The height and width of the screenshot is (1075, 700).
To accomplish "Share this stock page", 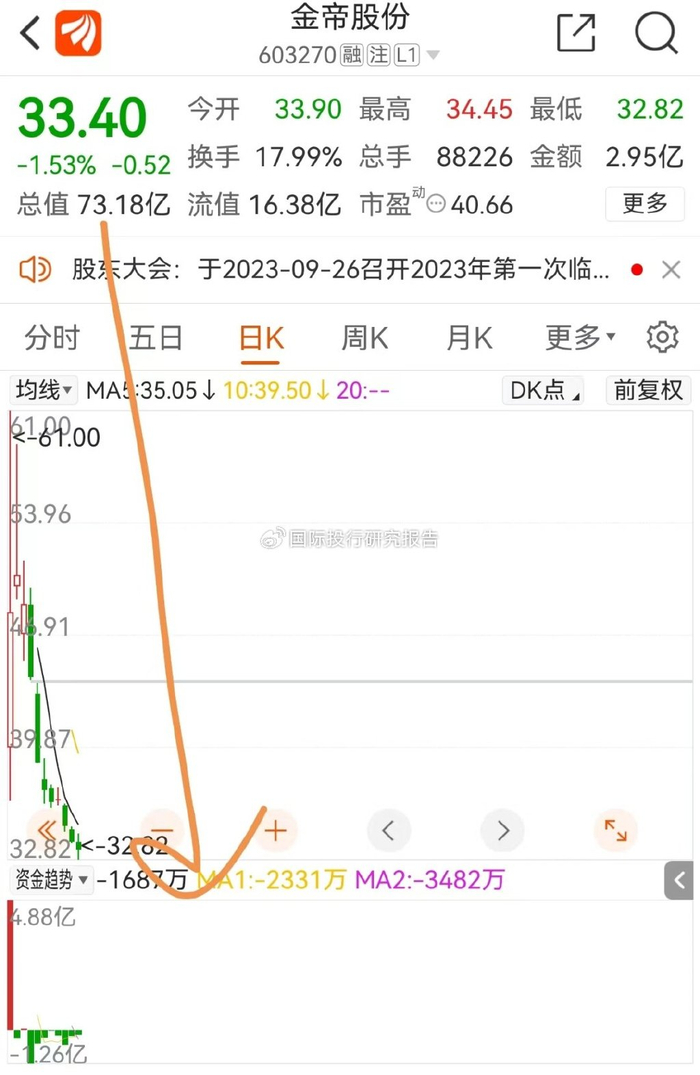I will click(x=576, y=33).
